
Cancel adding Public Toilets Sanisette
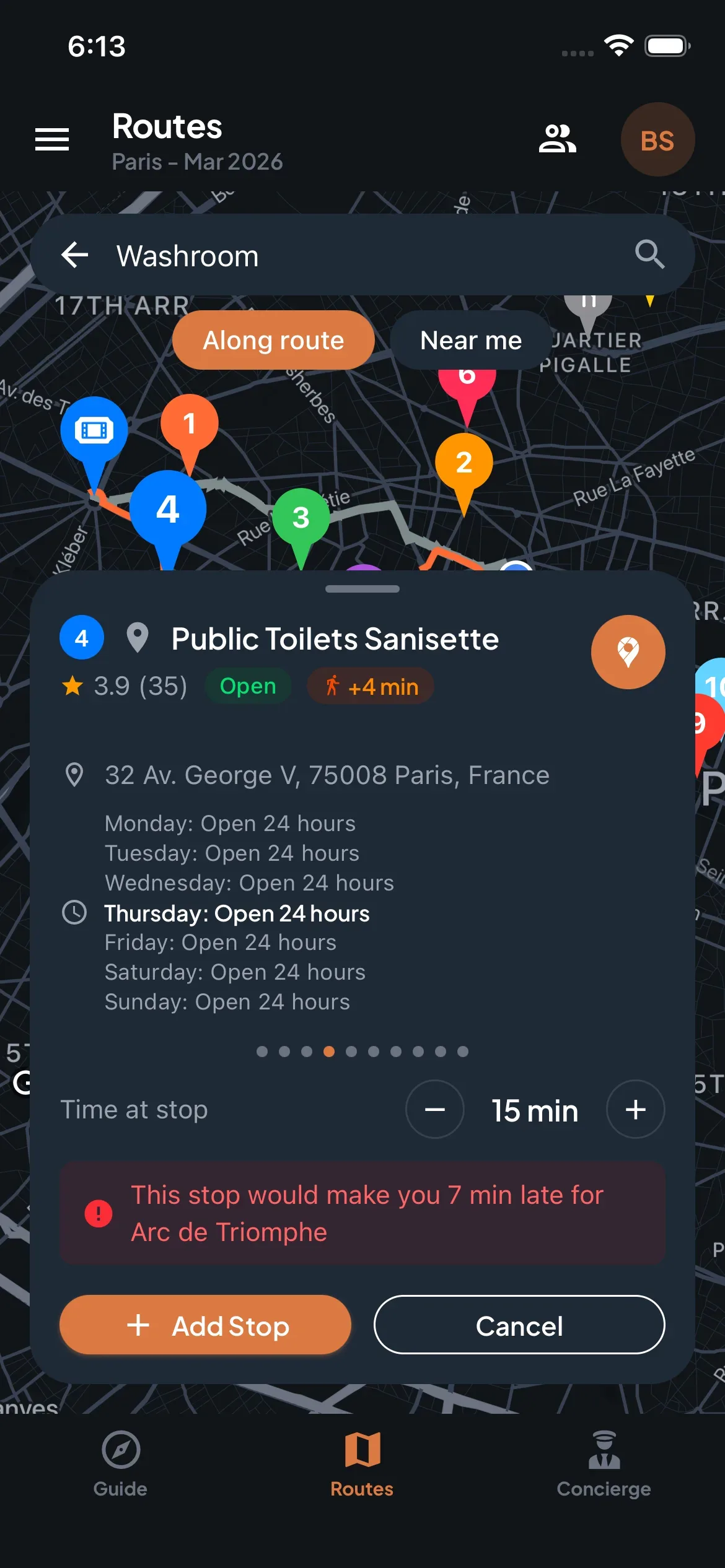(x=519, y=1325)
